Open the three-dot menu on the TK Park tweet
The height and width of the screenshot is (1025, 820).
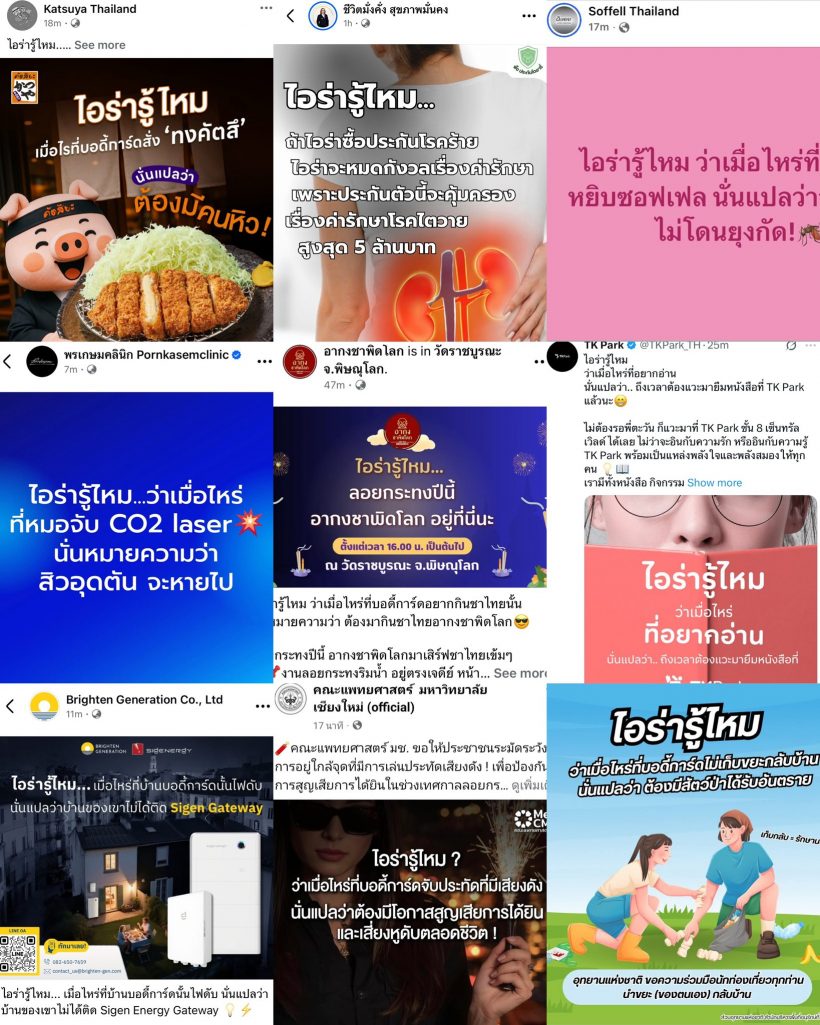point(811,345)
